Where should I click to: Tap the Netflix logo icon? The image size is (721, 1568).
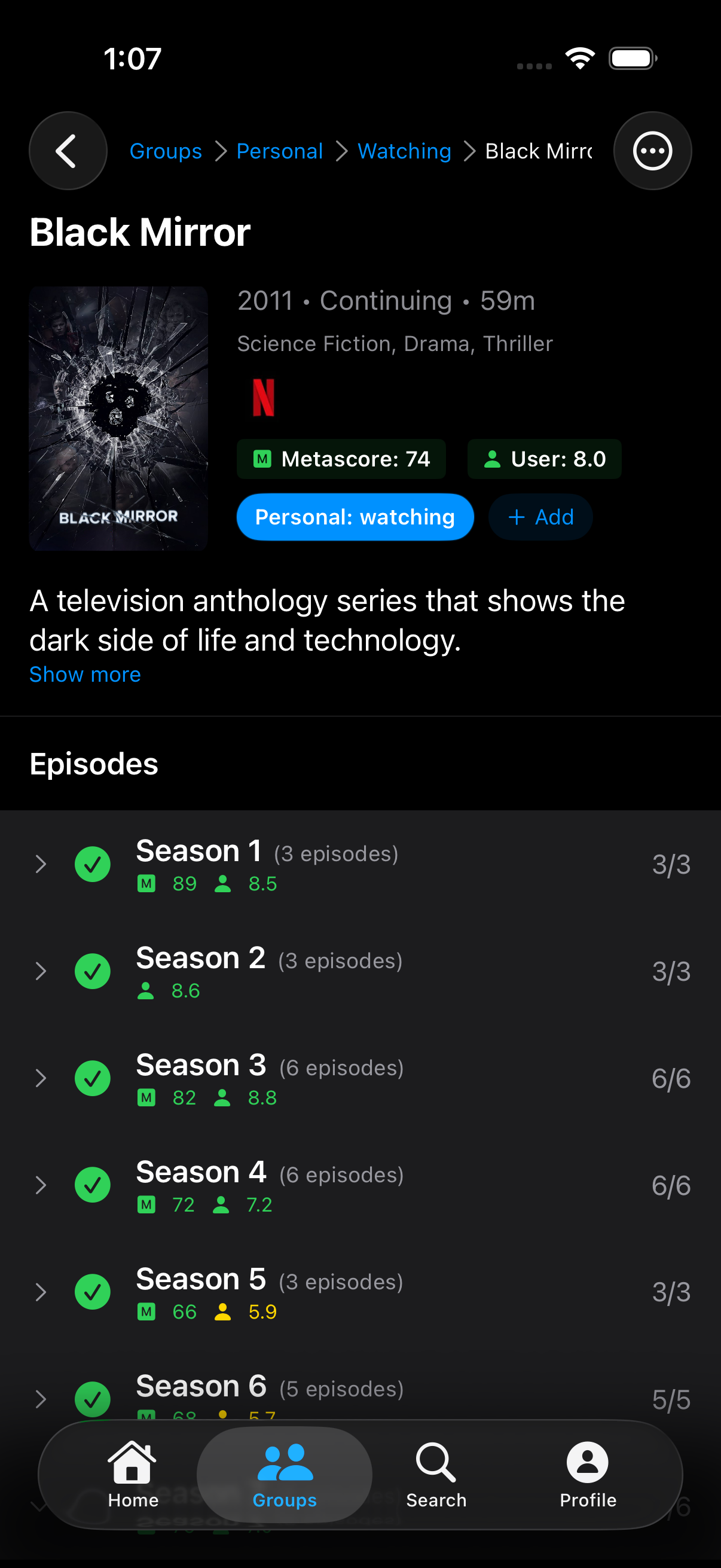(x=262, y=398)
